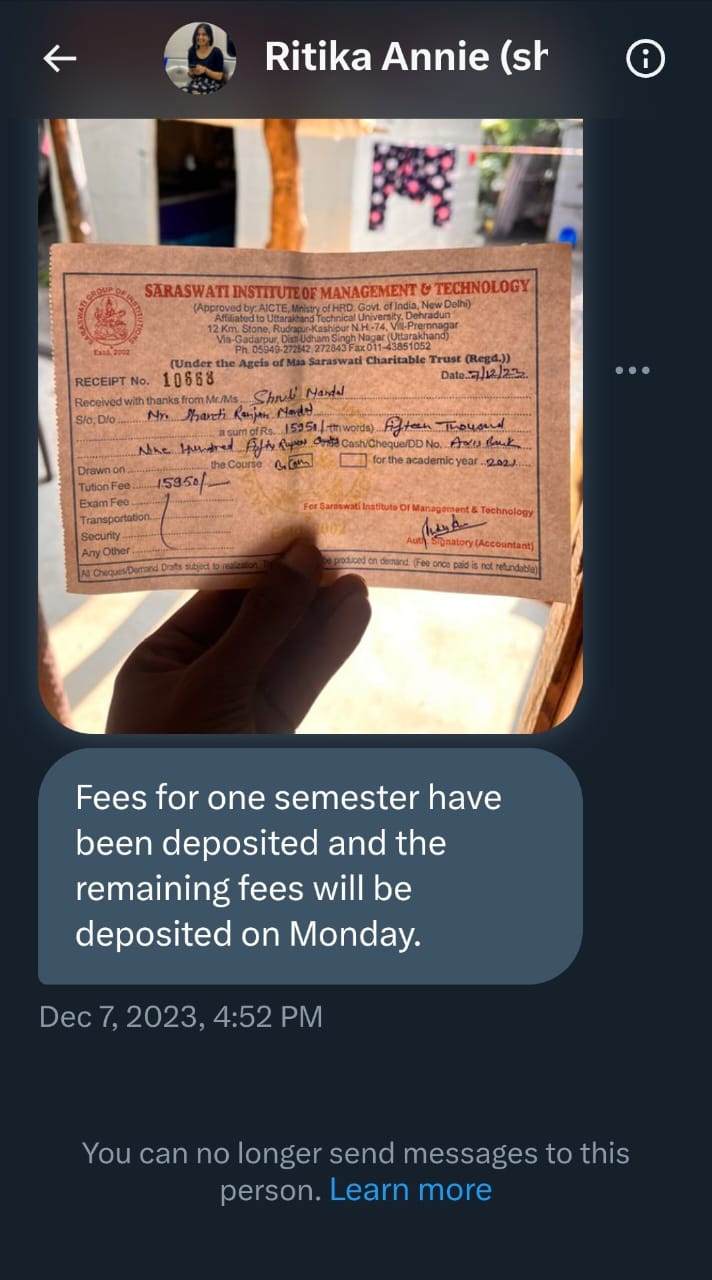Tap the Learn more link
Viewport: 712px width, 1280px height.
pyautogui.click(x=411, y=1189)
